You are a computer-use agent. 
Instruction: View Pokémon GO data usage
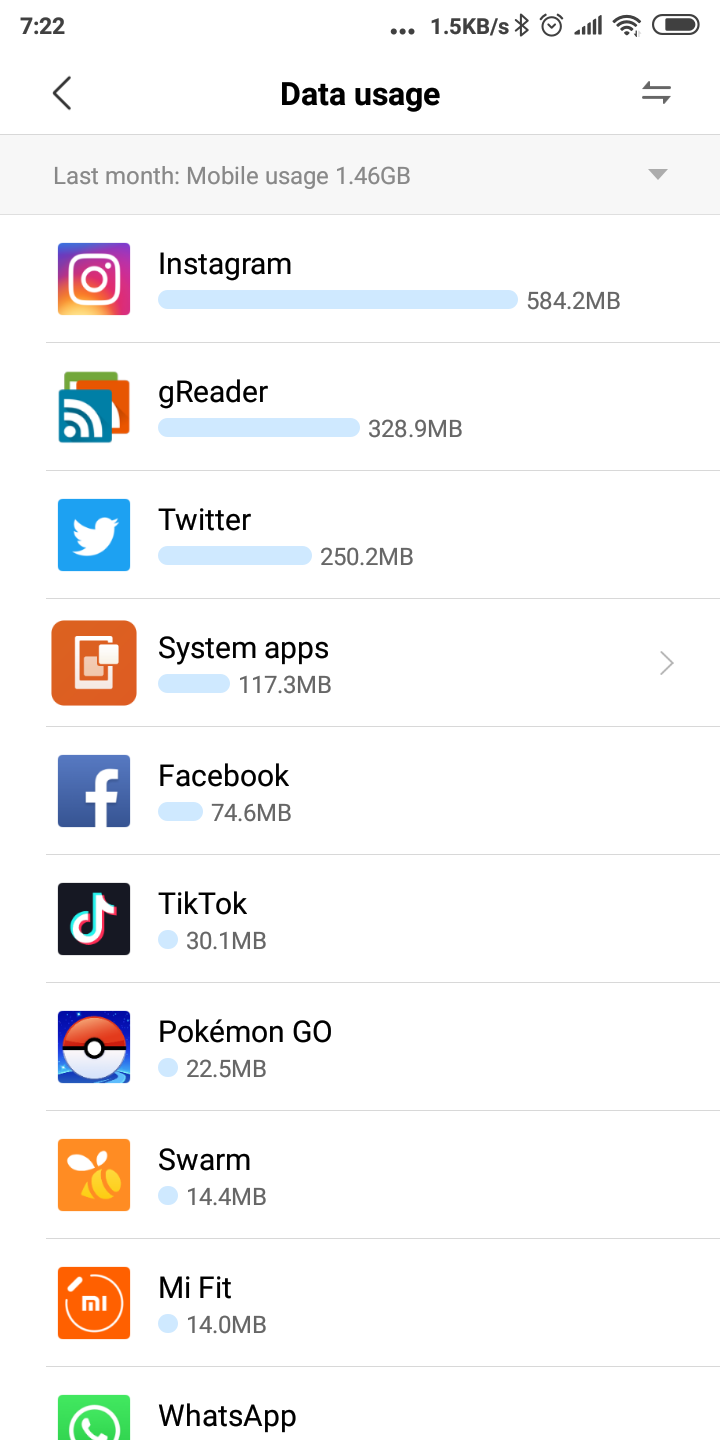(360, 1047)
